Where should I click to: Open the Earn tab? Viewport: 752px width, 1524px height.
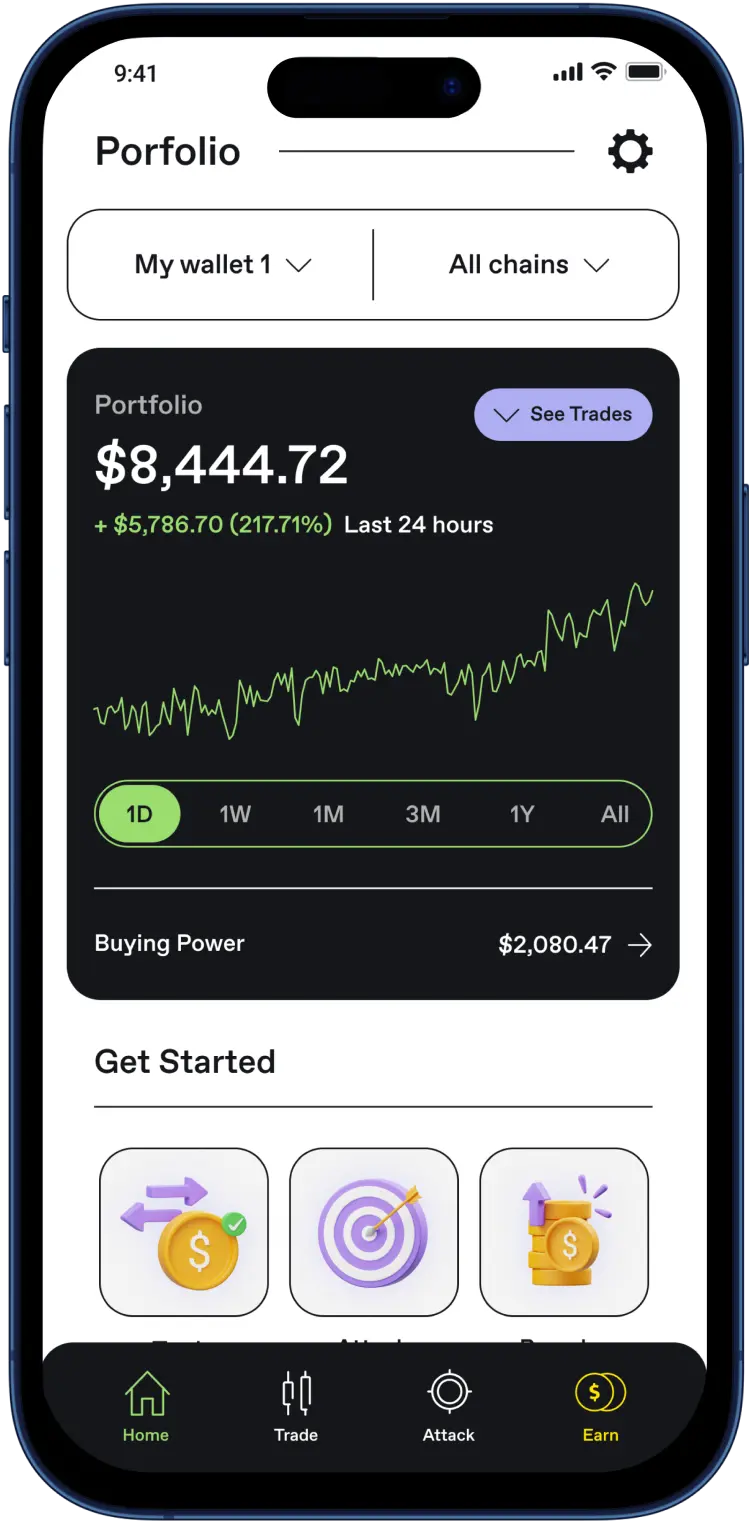coord(600,1406)
